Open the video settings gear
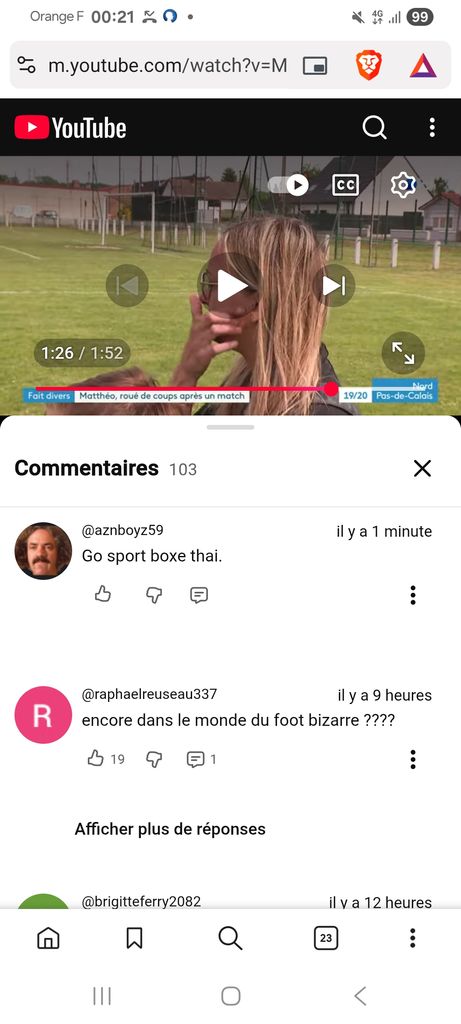461x1024 pixels. (x=403, y=185)
